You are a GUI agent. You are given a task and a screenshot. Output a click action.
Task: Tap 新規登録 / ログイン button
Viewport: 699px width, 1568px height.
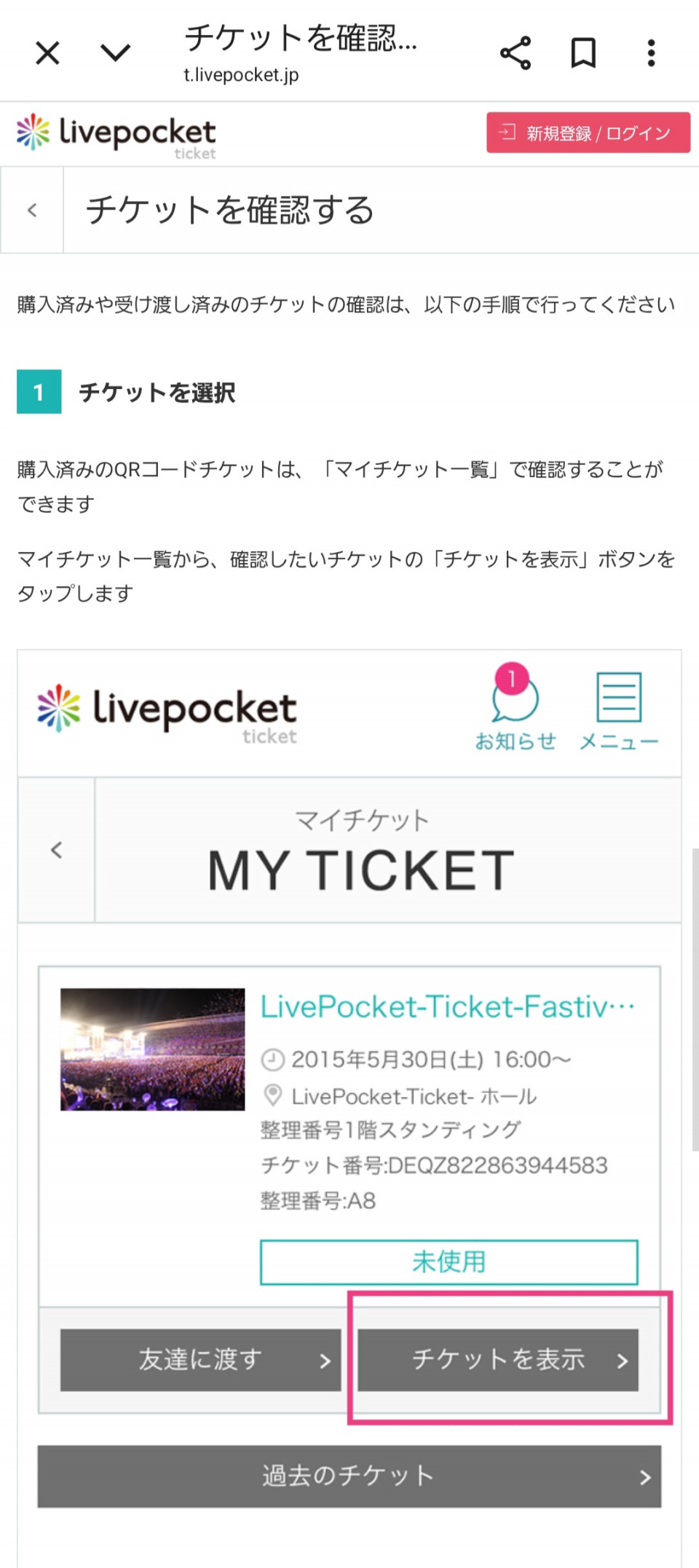coord(588,133)
